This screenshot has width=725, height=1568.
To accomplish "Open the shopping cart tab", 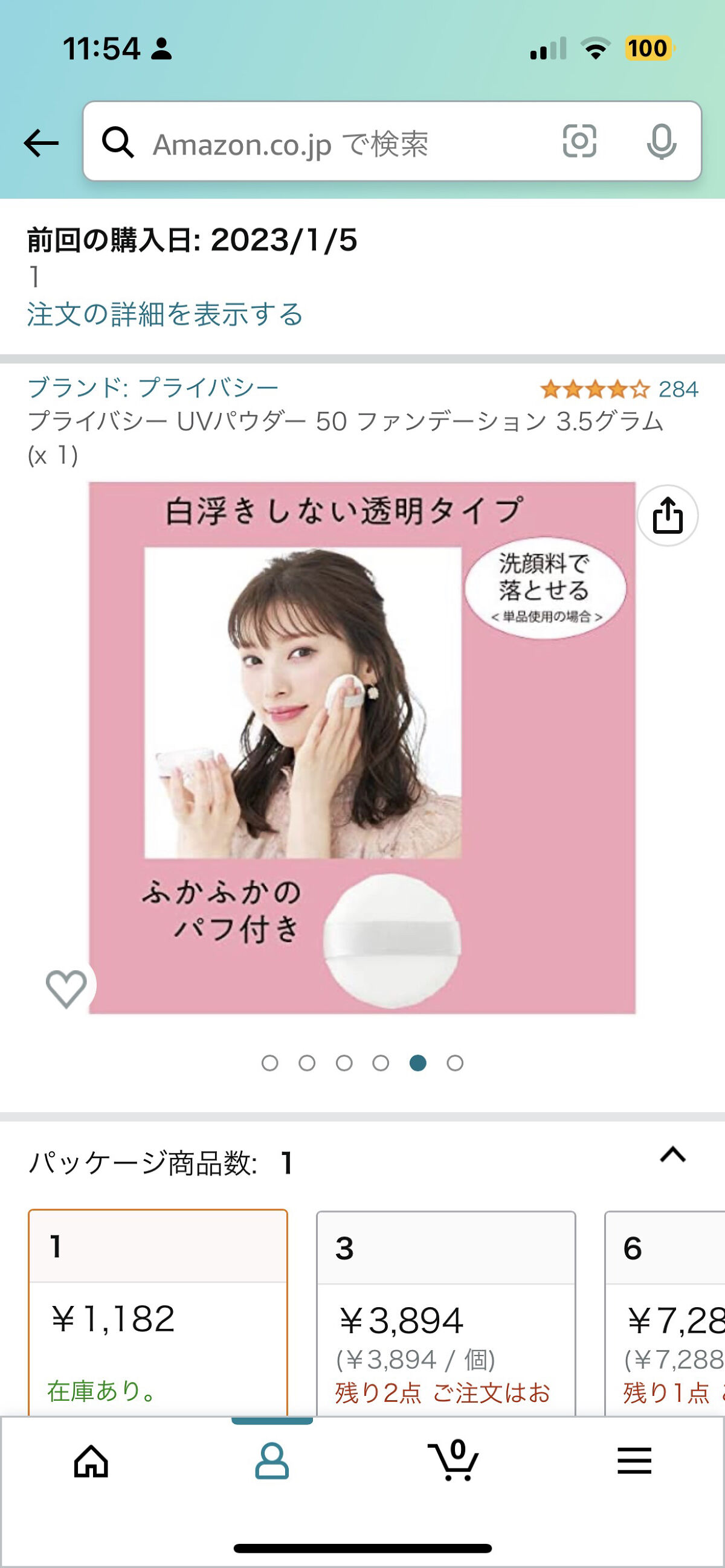I will pos(453,1461).
